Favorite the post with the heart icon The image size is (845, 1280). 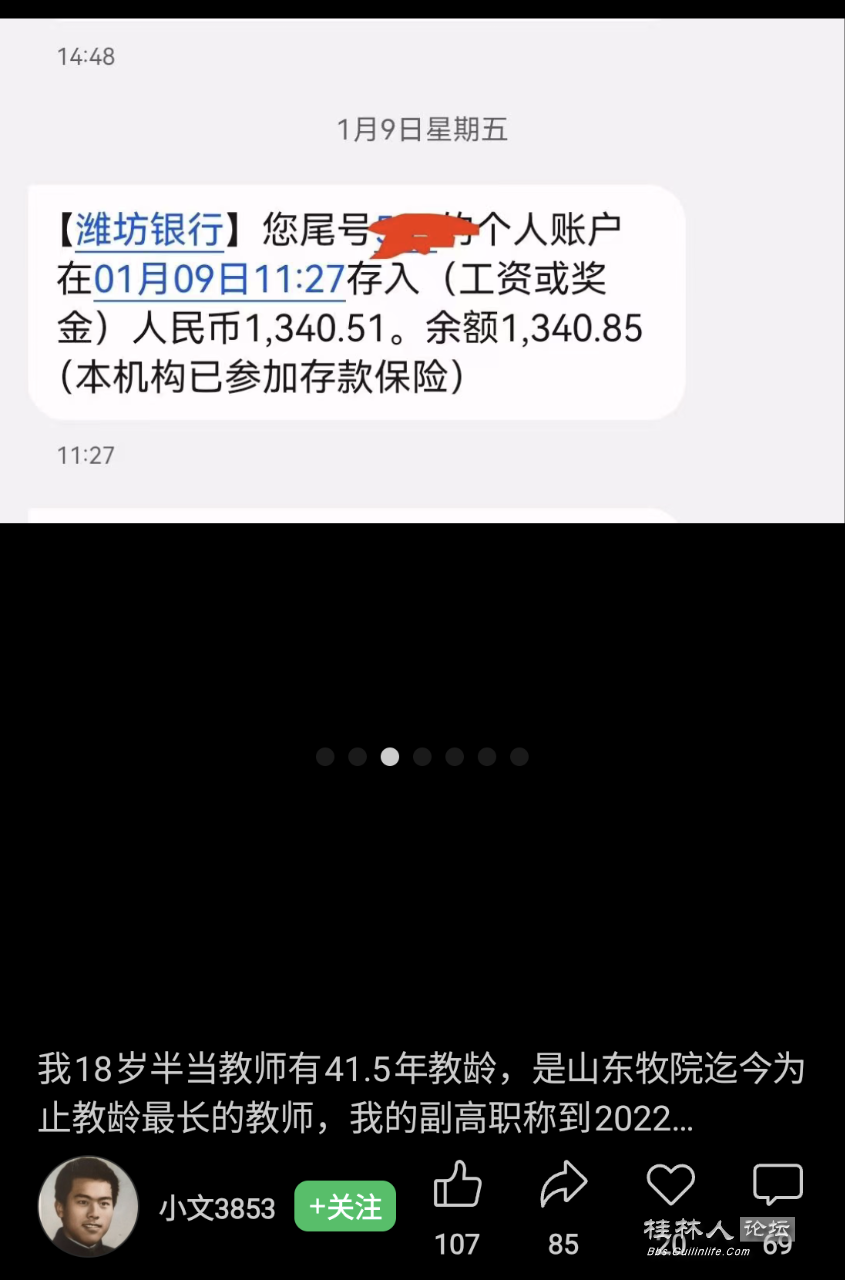(x=670, y=1186)
